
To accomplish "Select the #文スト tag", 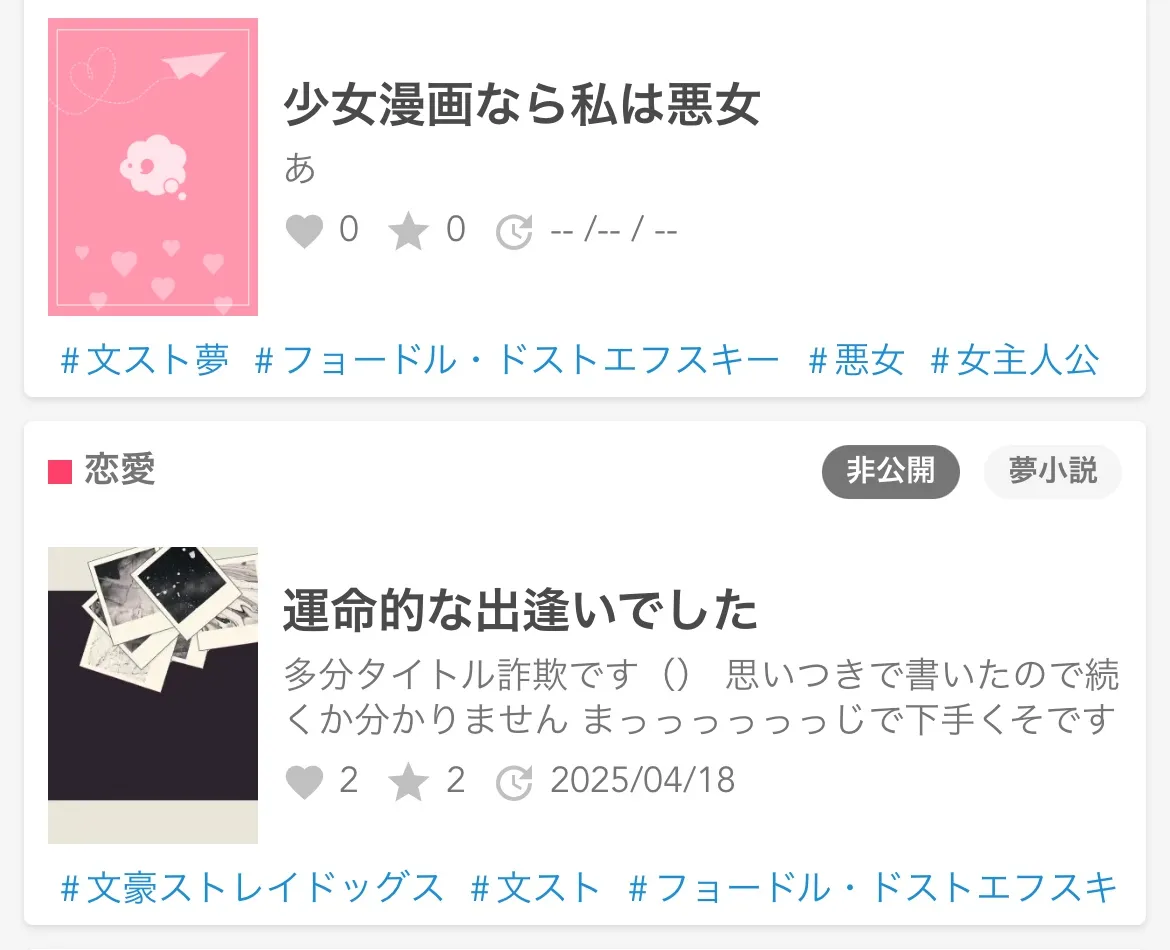I will [535, 887].
